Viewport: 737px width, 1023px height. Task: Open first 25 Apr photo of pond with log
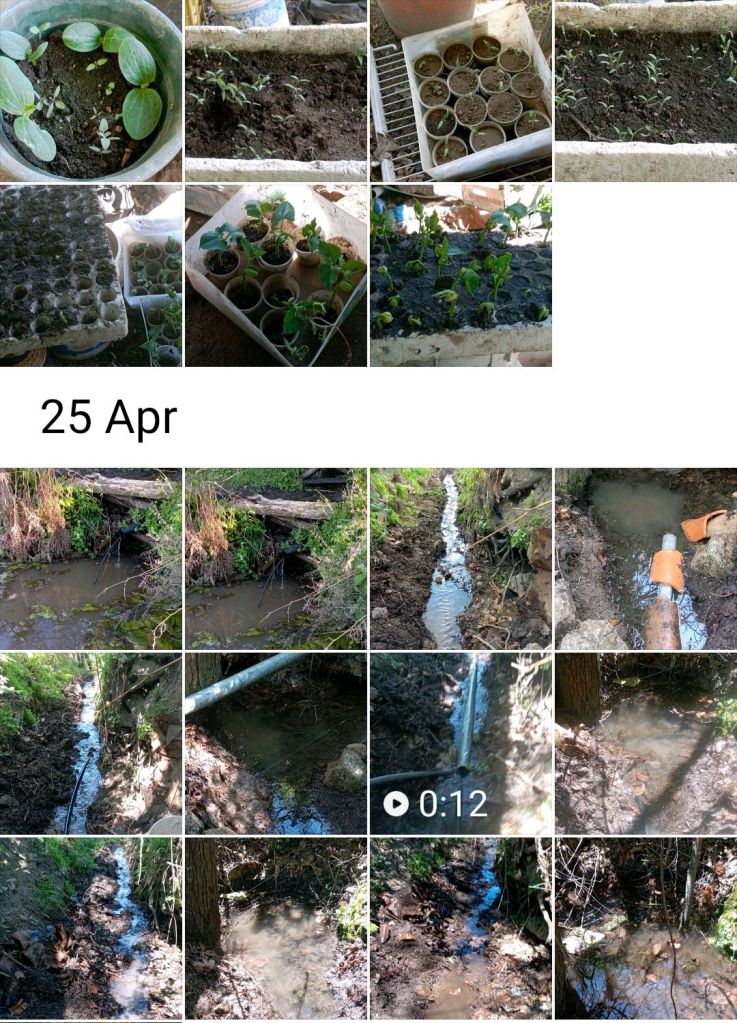[x=90, y=559]
